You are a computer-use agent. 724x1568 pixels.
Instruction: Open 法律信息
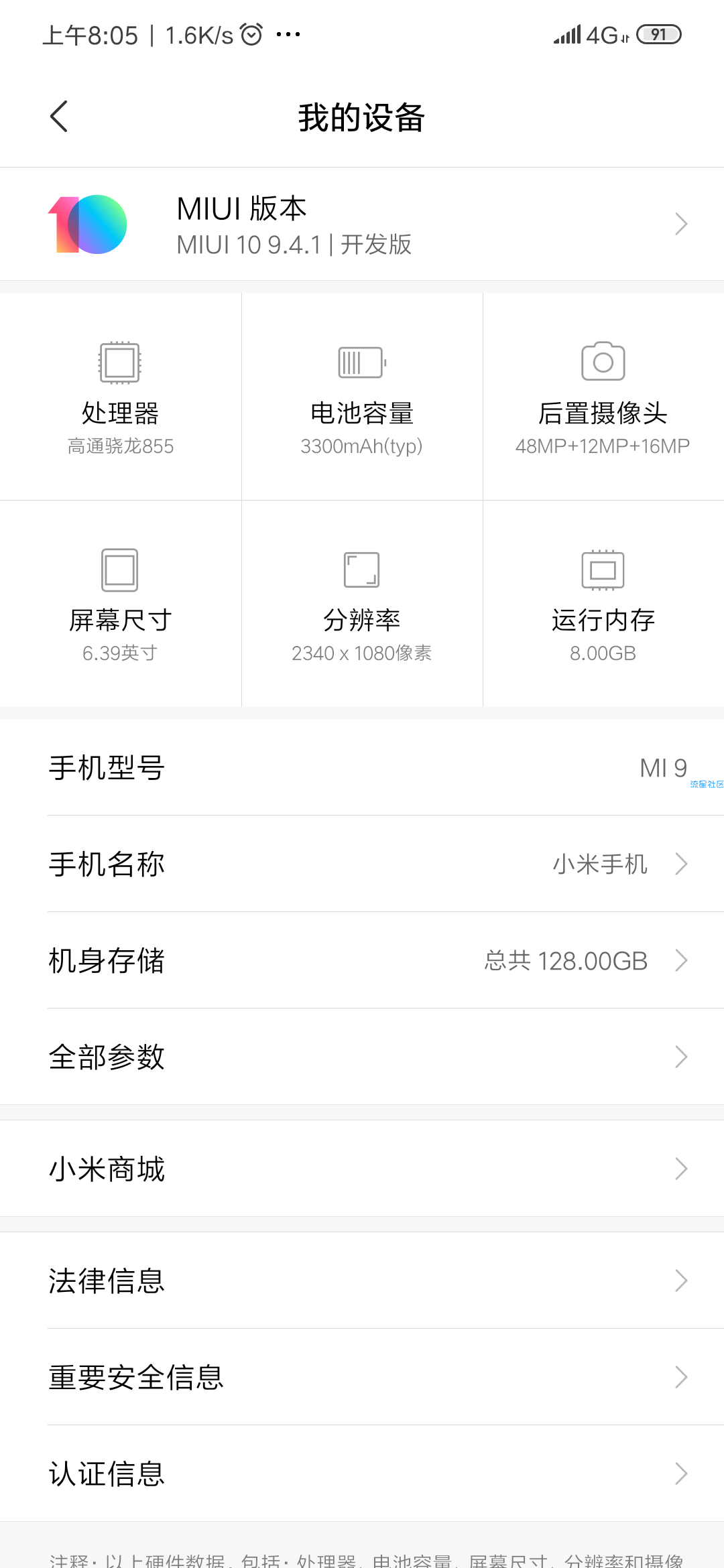(362, 1281)
